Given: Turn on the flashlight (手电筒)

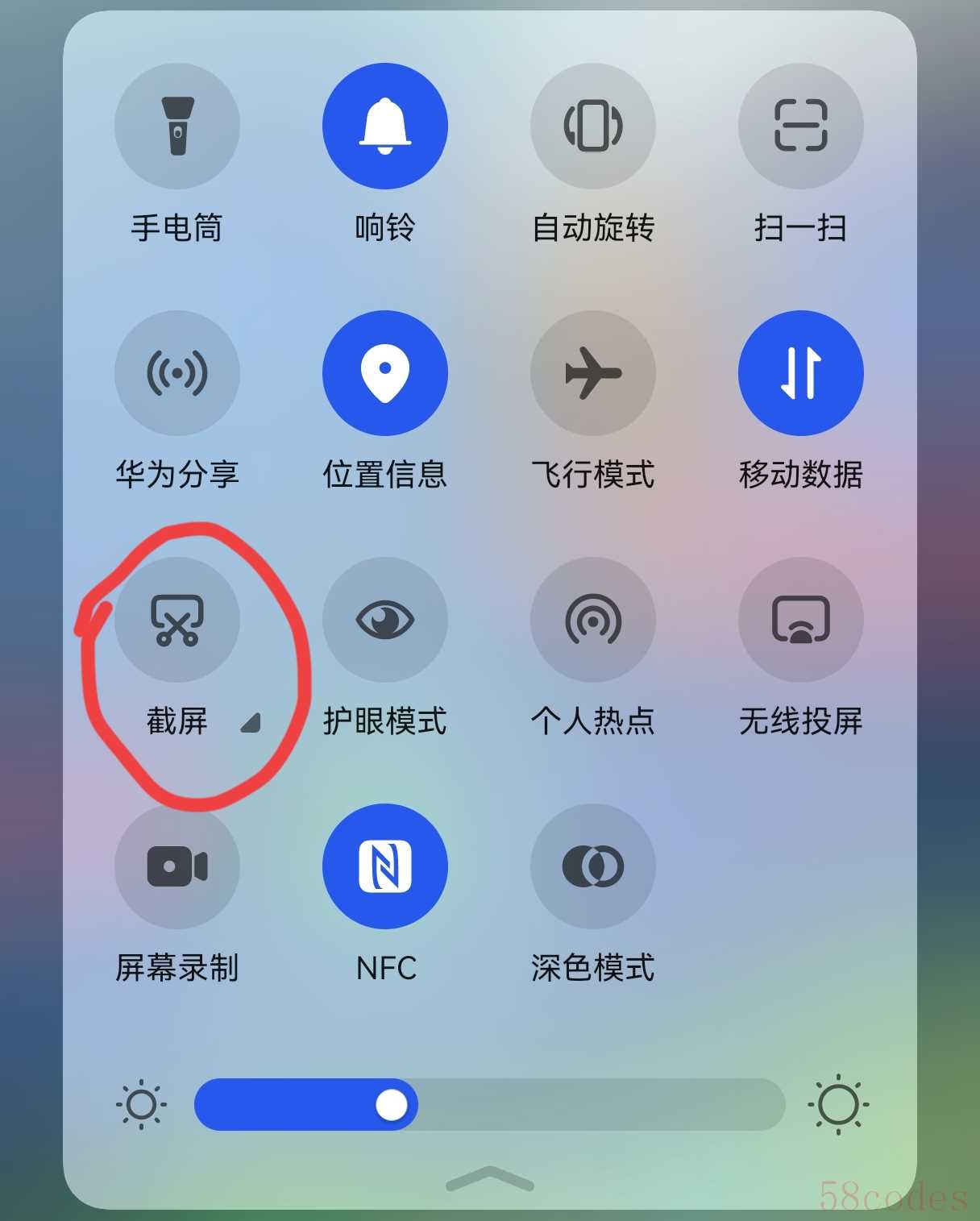Looking at the screenshot, I should pyautogui.click(x=177, y=127).
